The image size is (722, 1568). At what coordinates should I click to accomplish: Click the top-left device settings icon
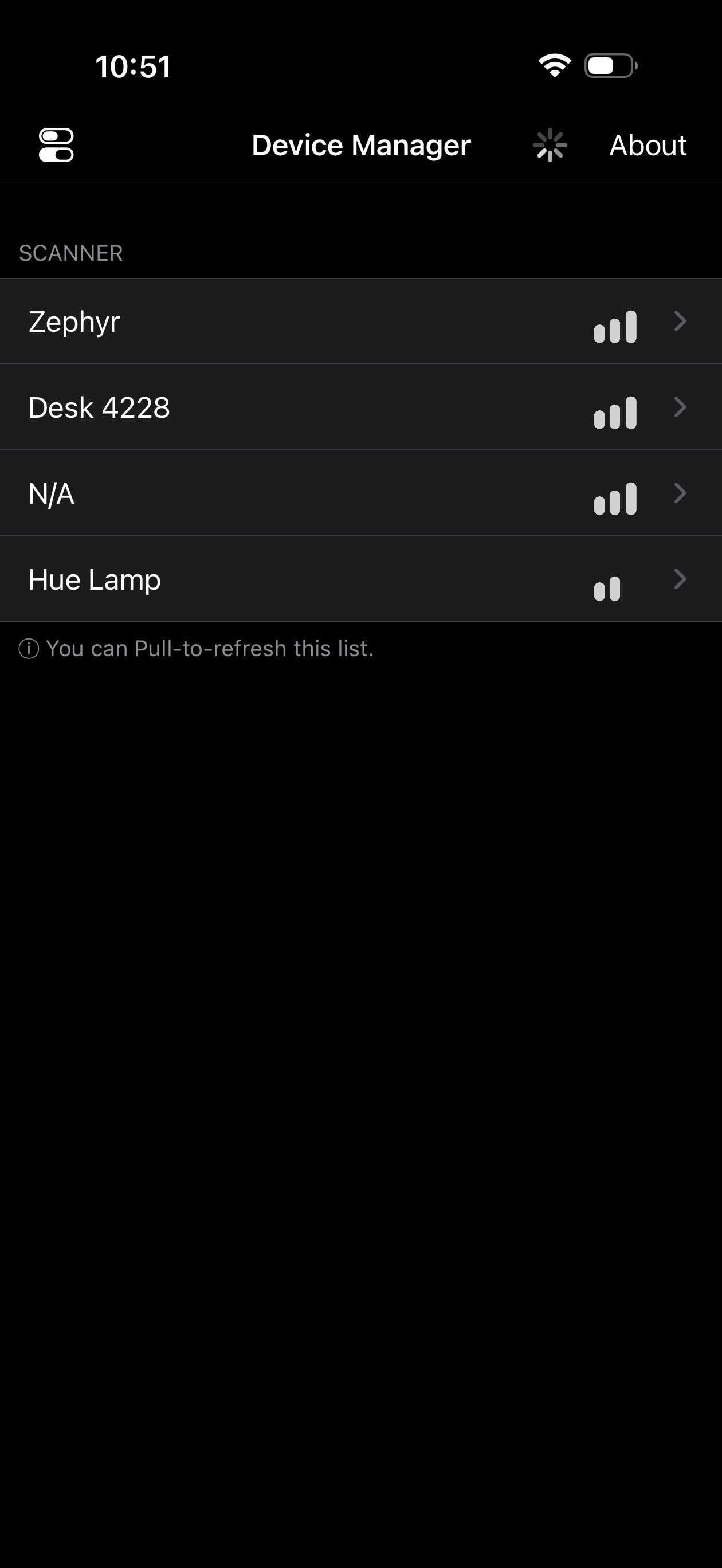[x=56, y=145]
